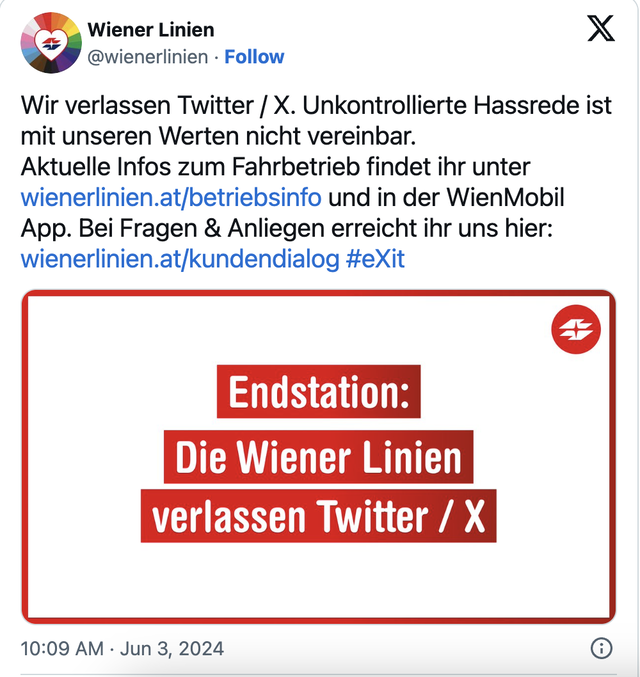
Task: Tap the #eXit hashtag
Action: click(x=375, y=259)
